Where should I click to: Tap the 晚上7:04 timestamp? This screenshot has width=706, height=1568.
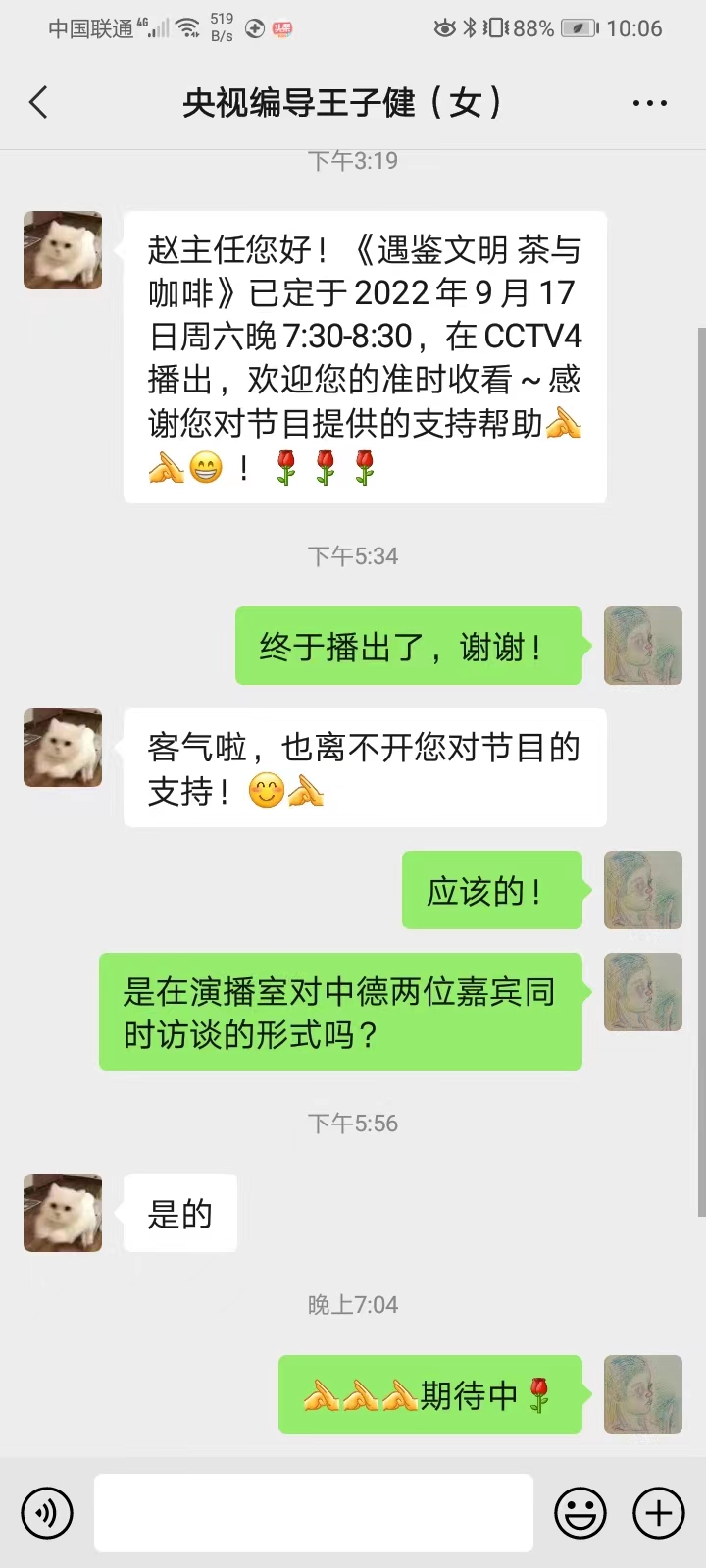click(x=353, y=1304)
